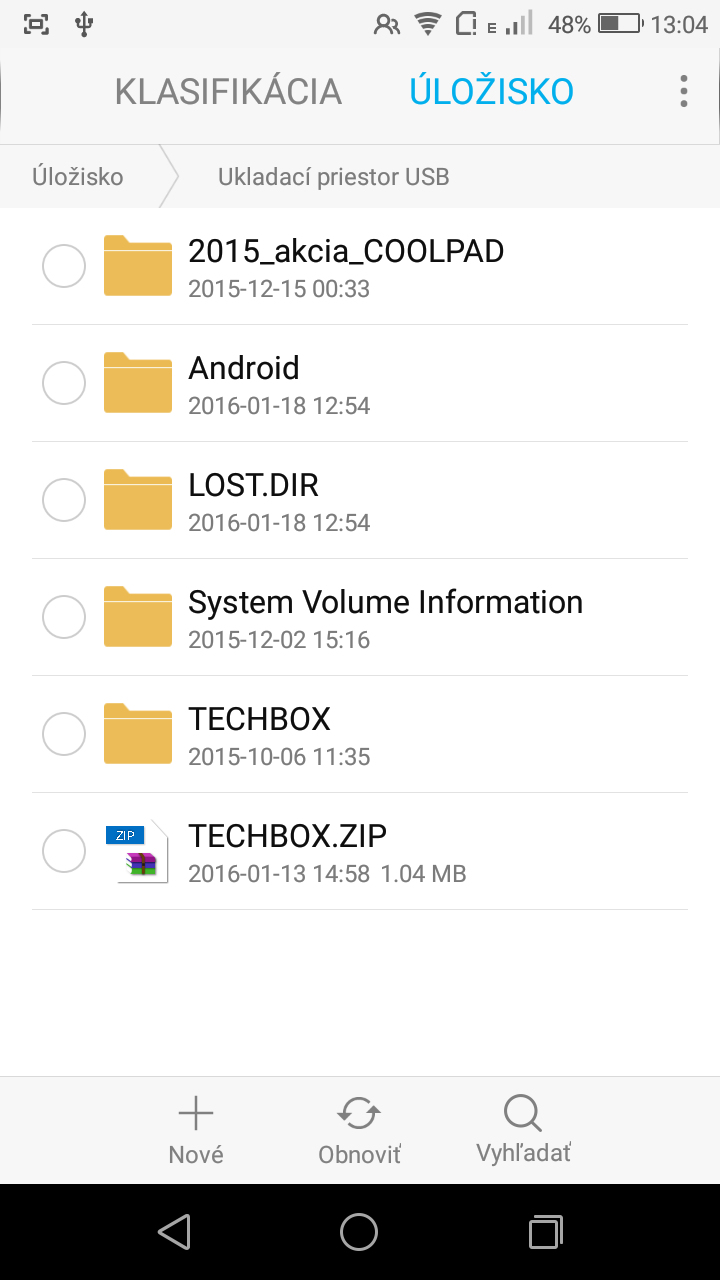Go back with the system back button
The width and height of the screenshot is (720, 1280).
click(x=174, y=1232)
